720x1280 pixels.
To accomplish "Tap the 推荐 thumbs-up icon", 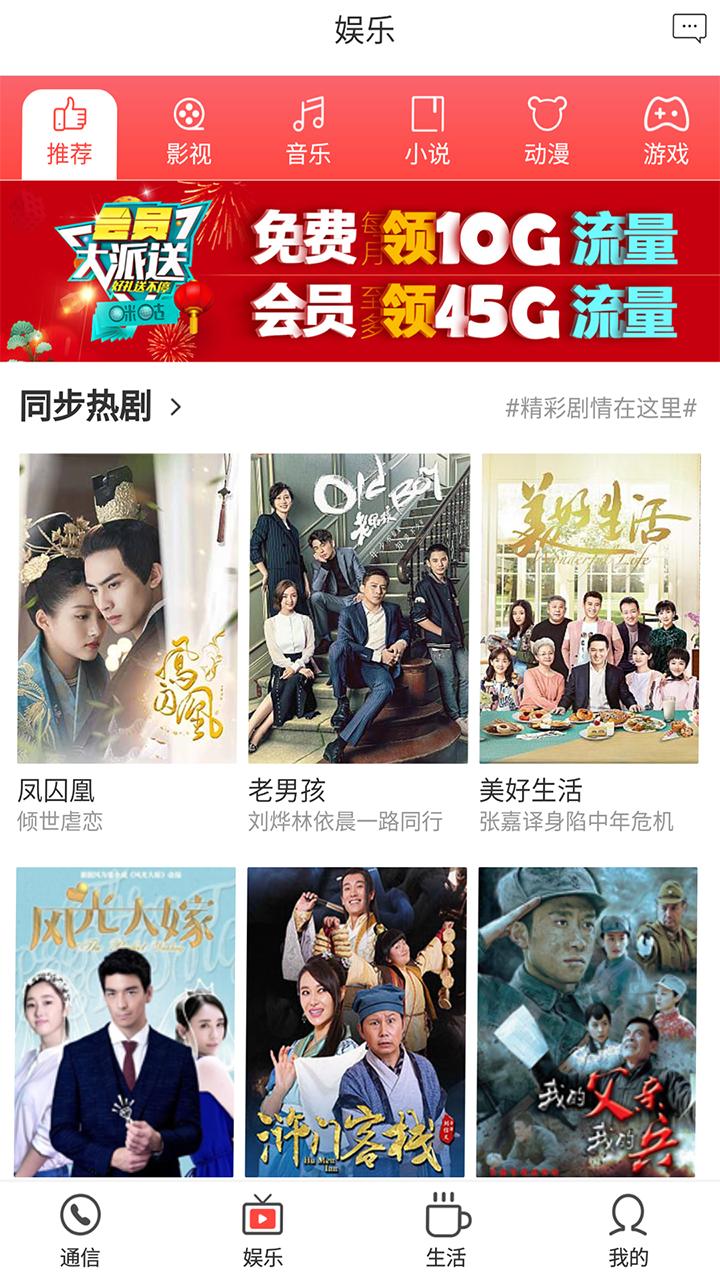I will [69, 114].
